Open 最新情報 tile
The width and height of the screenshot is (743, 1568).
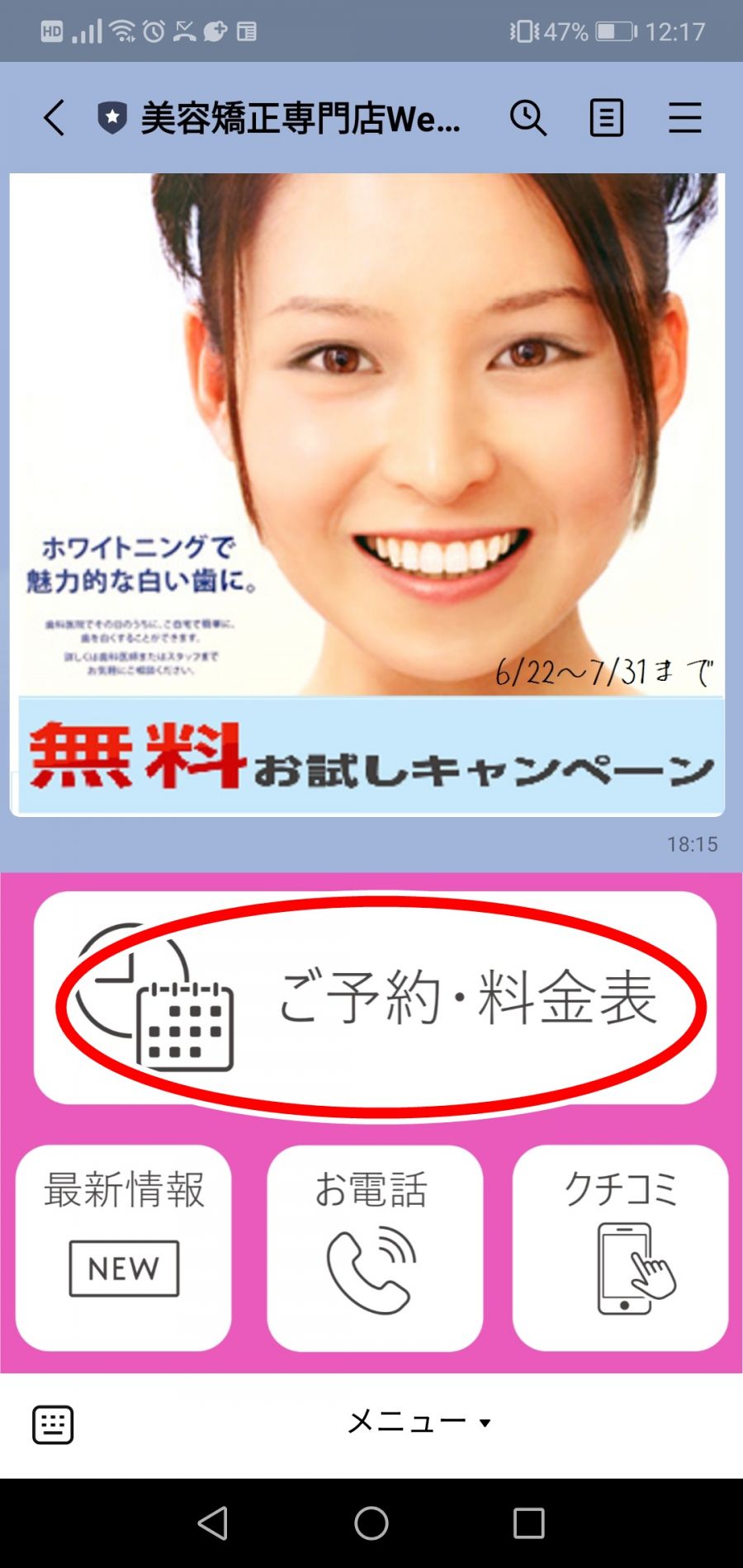click(x=124, y=1247)
